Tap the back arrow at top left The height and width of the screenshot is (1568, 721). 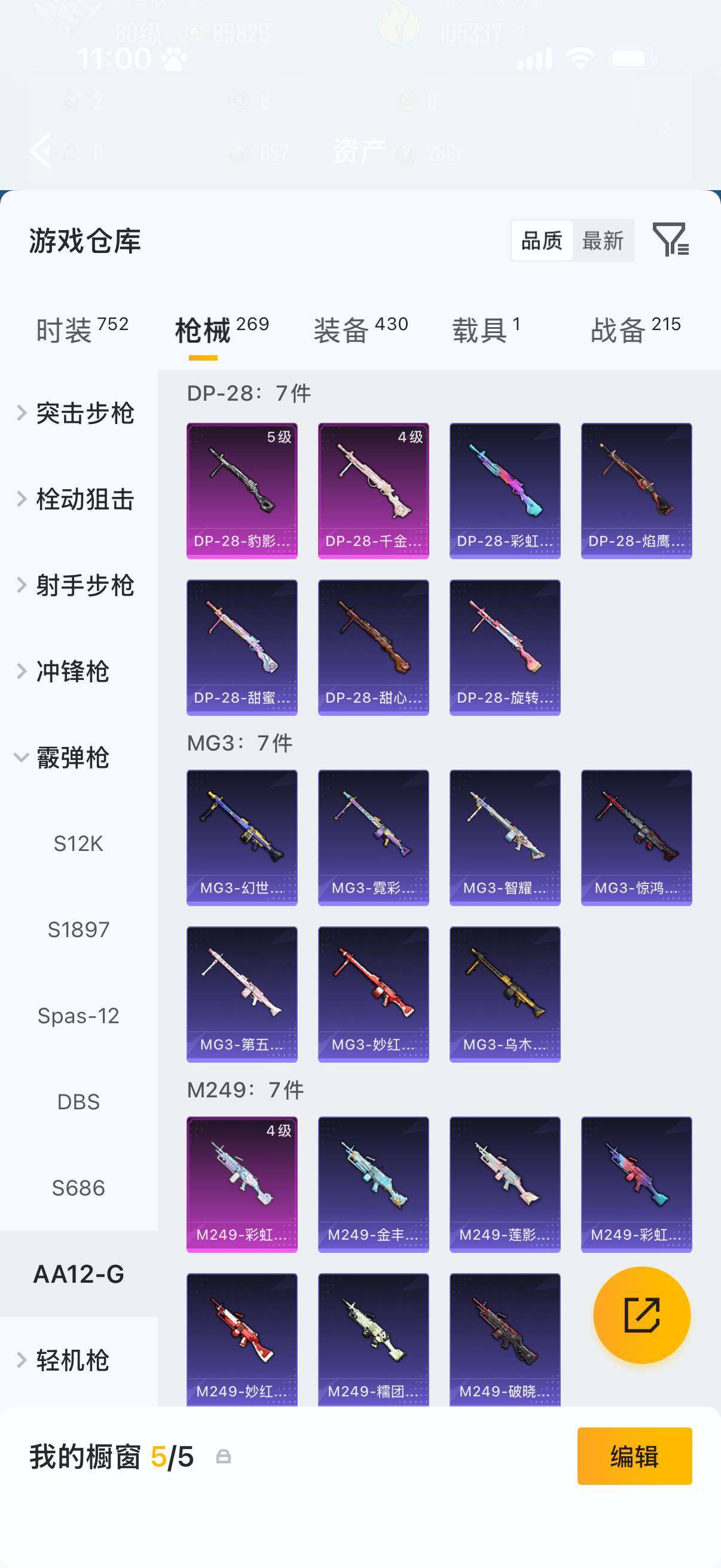click(40, 151)
